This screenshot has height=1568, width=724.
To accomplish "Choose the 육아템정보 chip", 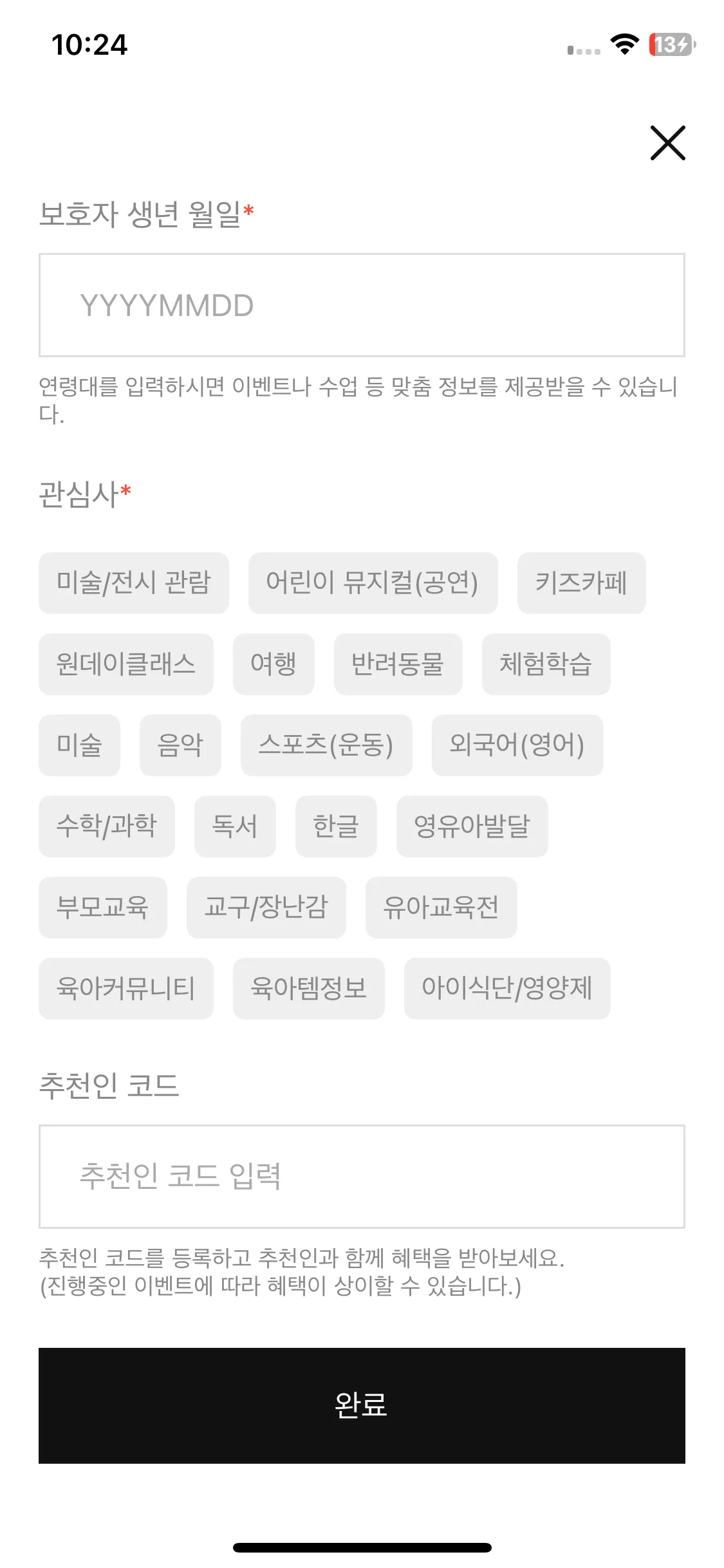I will point(309,989).
